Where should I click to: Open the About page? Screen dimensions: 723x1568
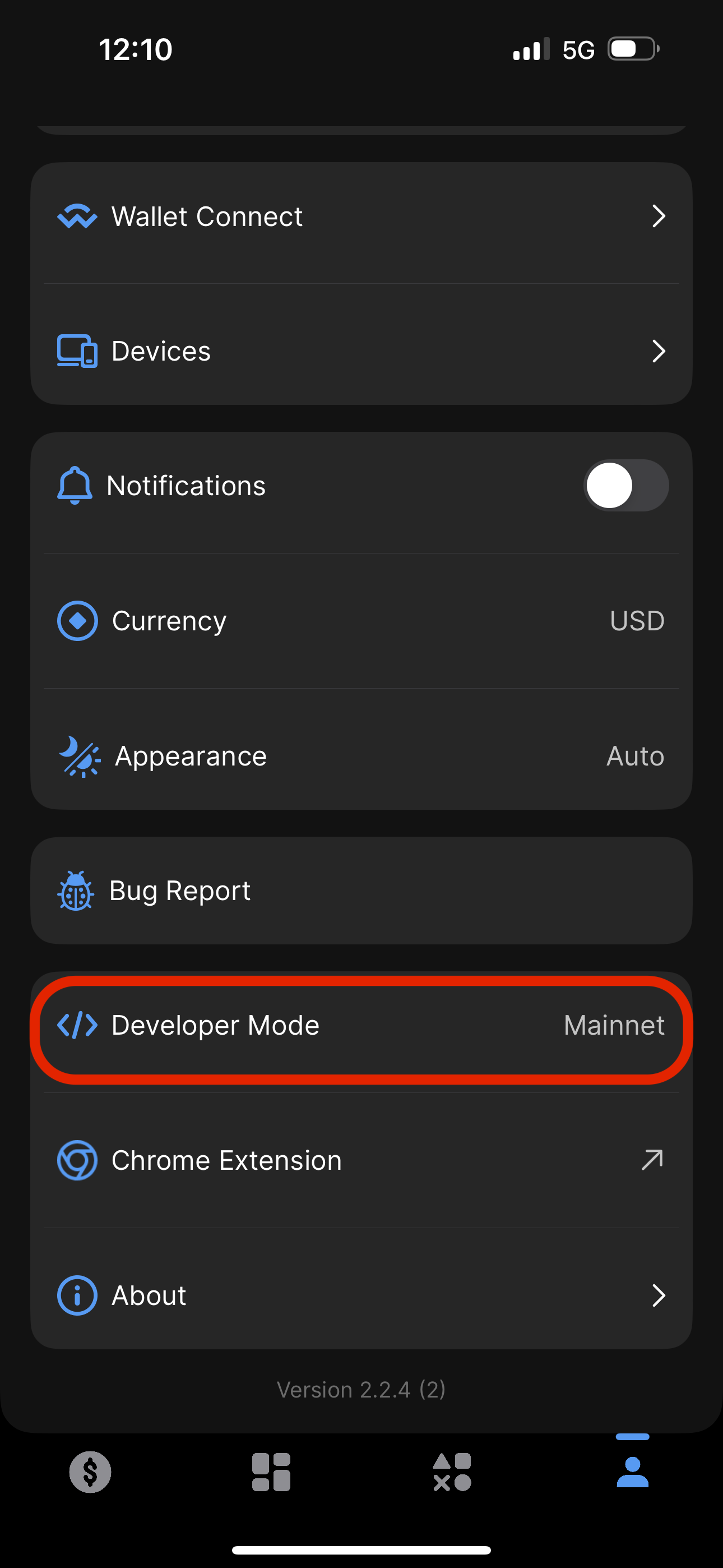[361, 1295]
